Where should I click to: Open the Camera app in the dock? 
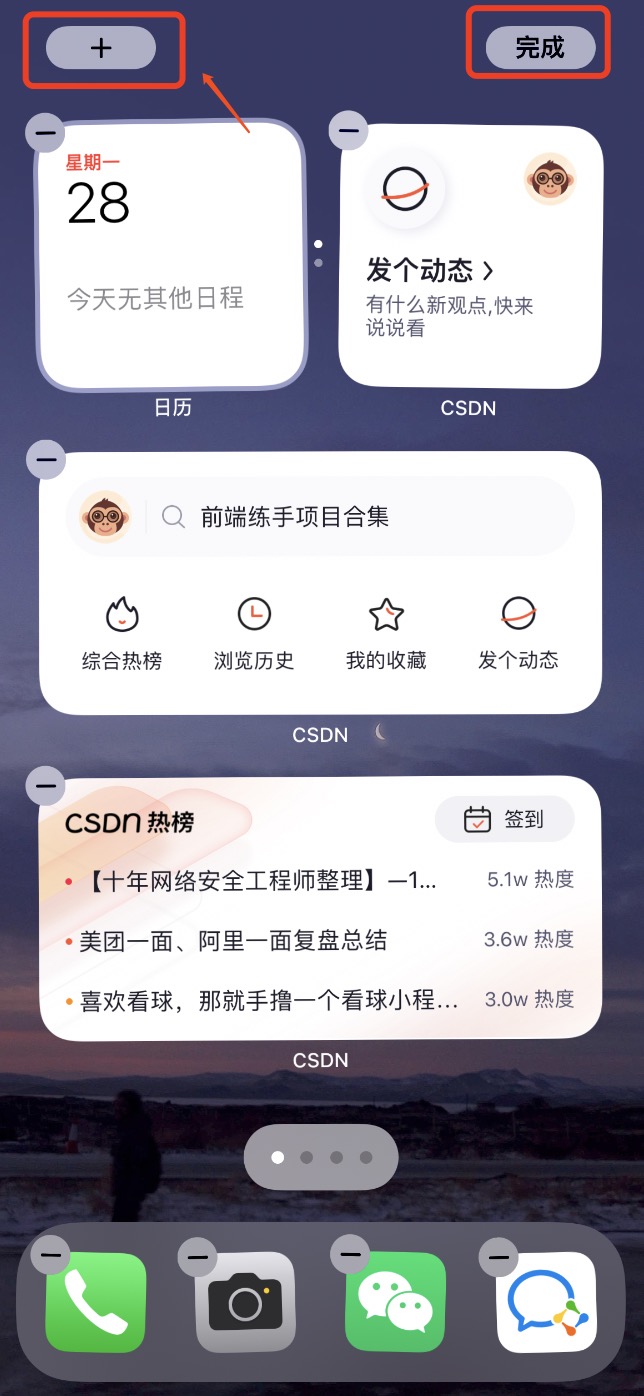coord(246,1303)
